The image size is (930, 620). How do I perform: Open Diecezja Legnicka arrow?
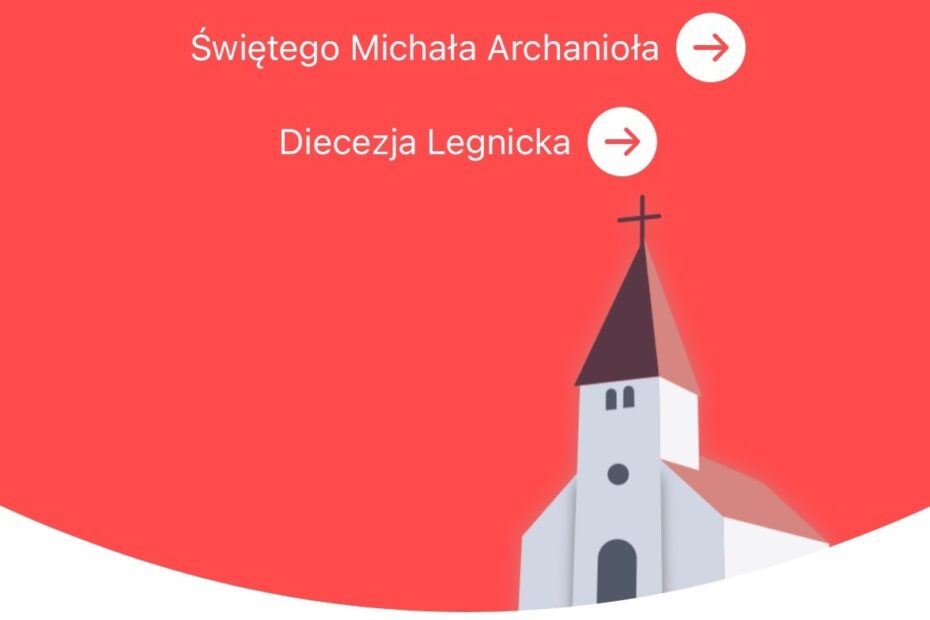point(622,142)
